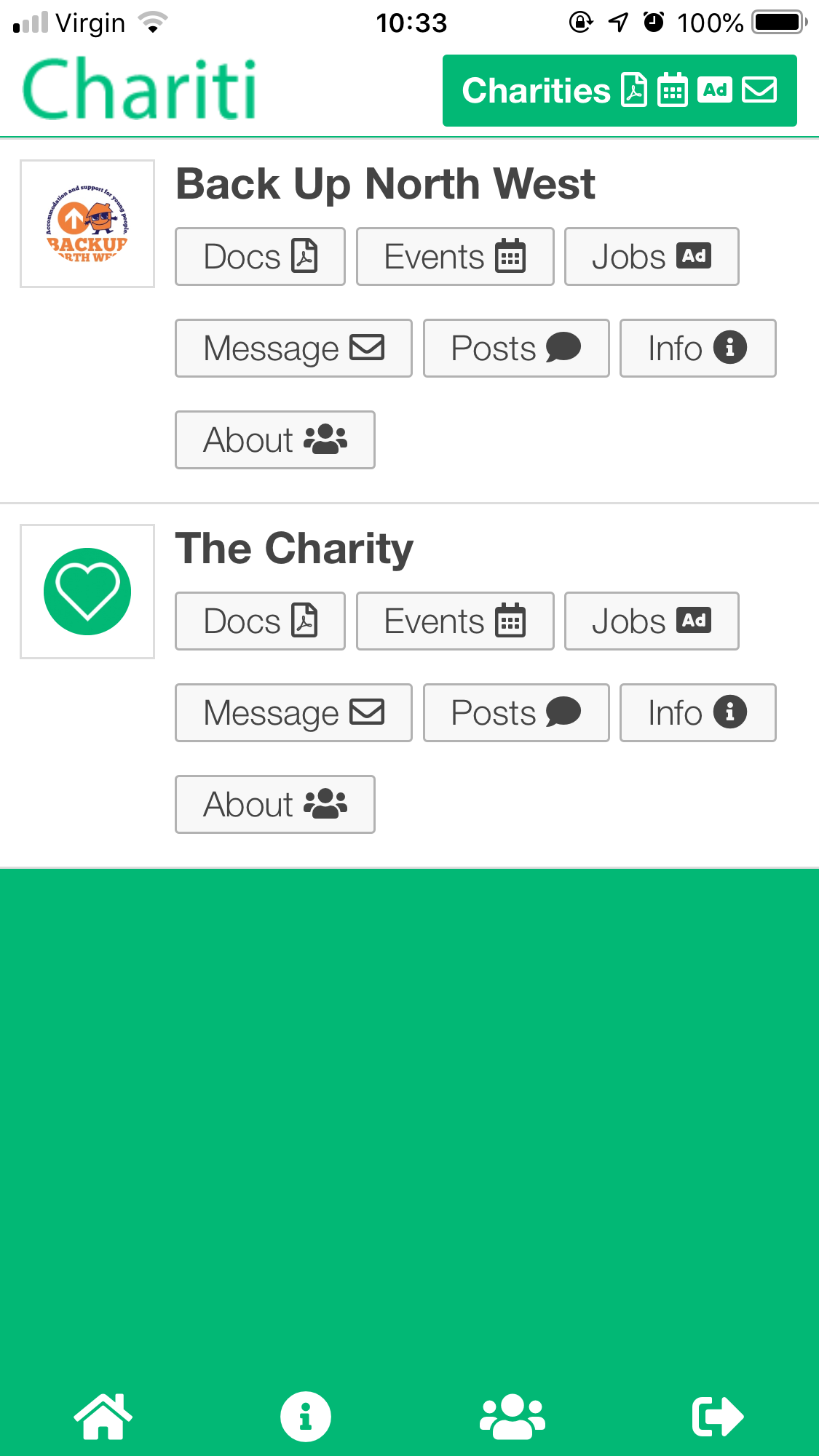Go to home via bottom house icon

pyautogui.click(x=103, y=1417)
